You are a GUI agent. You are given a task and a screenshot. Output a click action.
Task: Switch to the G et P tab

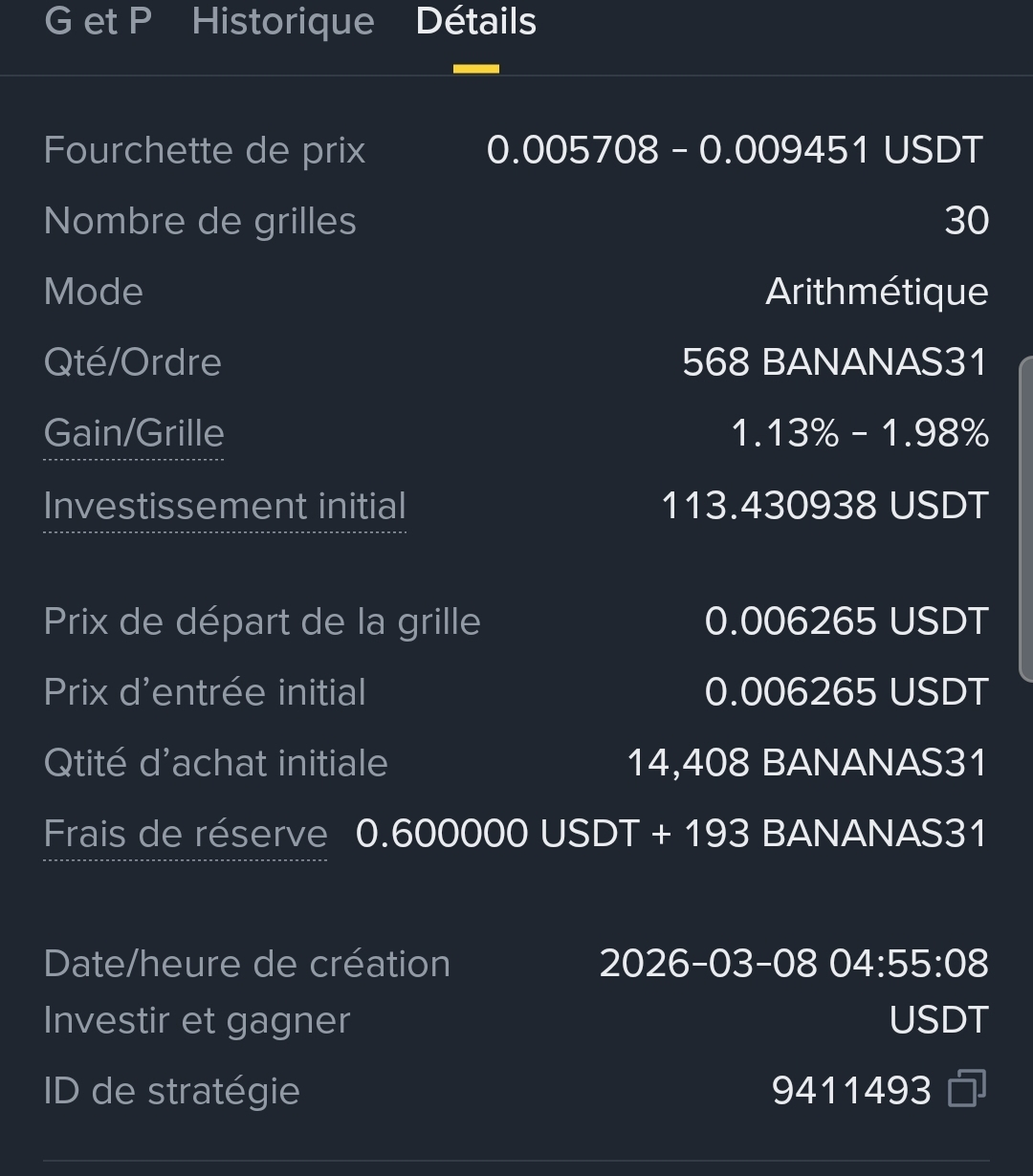click(x=98, y=22)
